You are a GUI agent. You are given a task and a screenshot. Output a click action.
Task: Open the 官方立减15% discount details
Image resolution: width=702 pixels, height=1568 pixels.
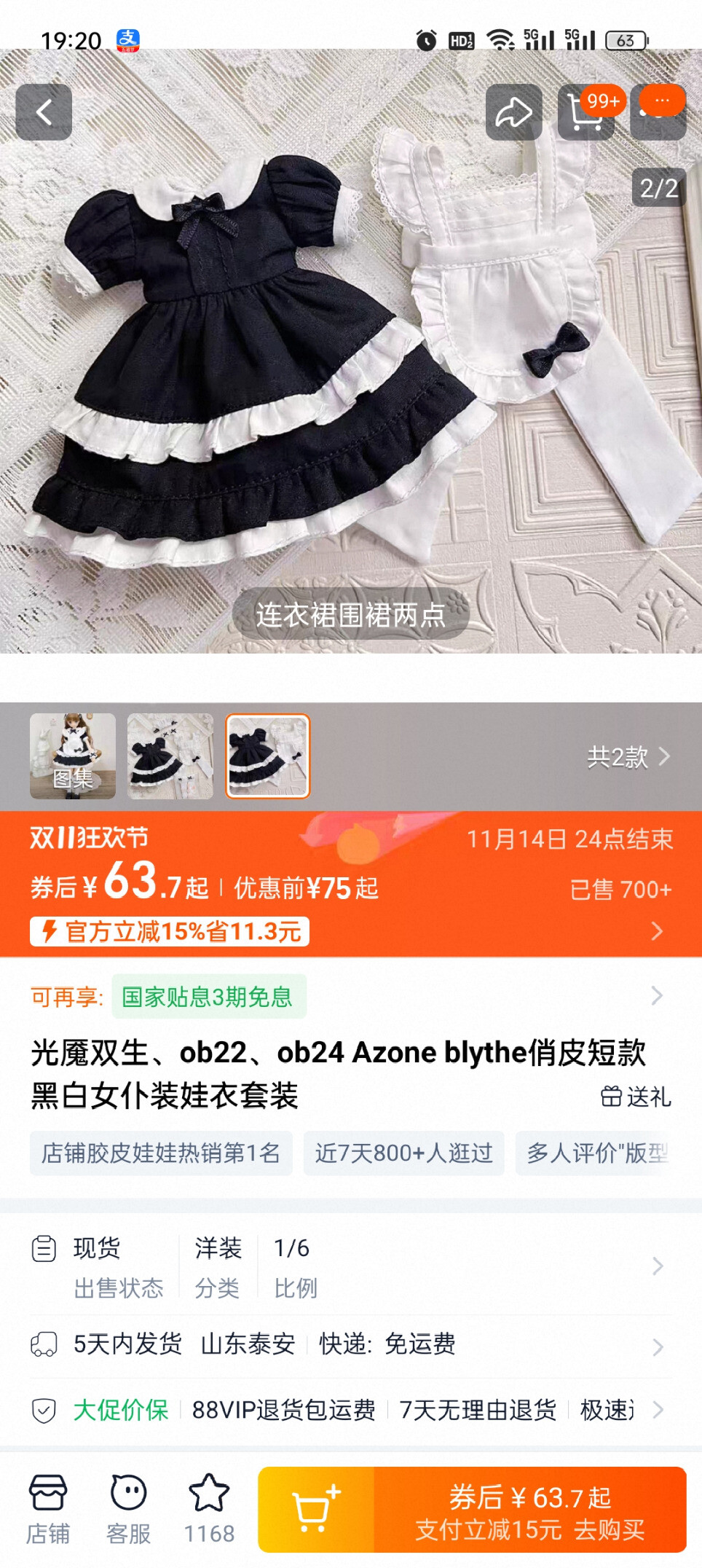coord(170,931)
